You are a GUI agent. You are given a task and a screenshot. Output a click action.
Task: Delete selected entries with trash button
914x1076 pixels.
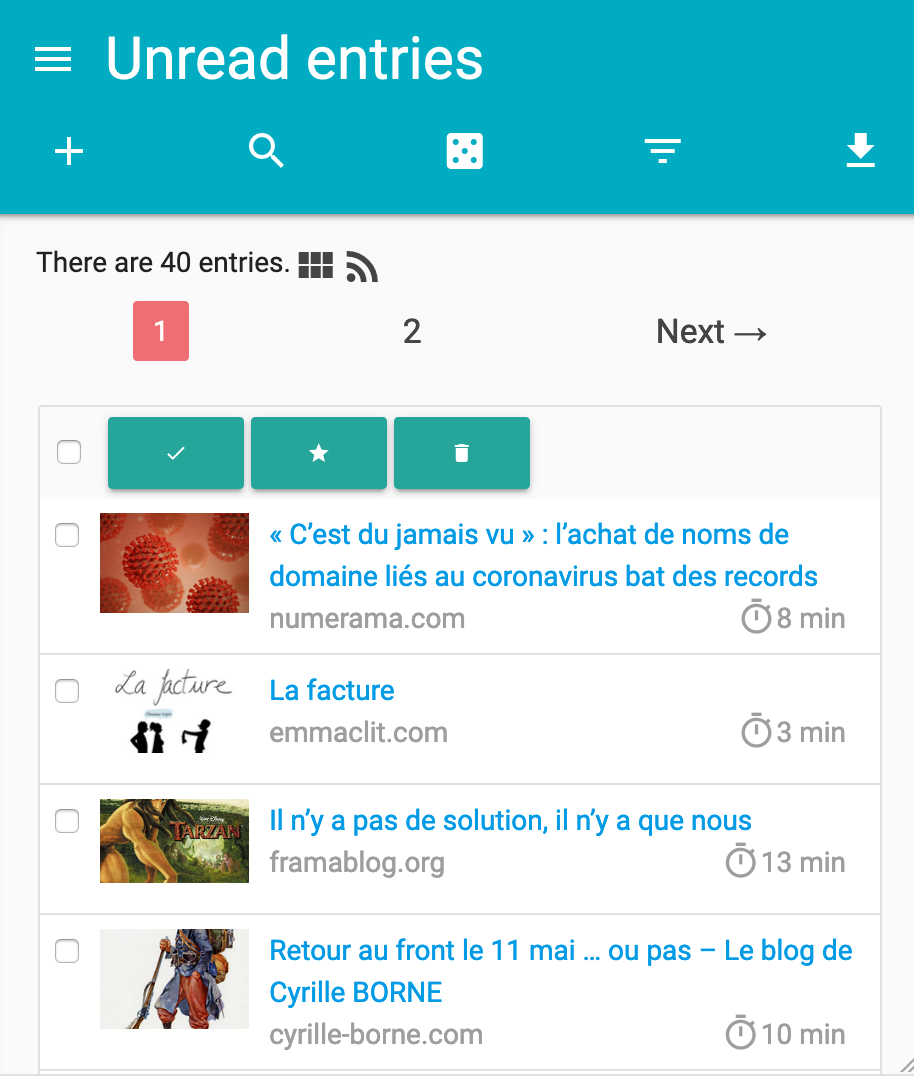coord(461,452)
